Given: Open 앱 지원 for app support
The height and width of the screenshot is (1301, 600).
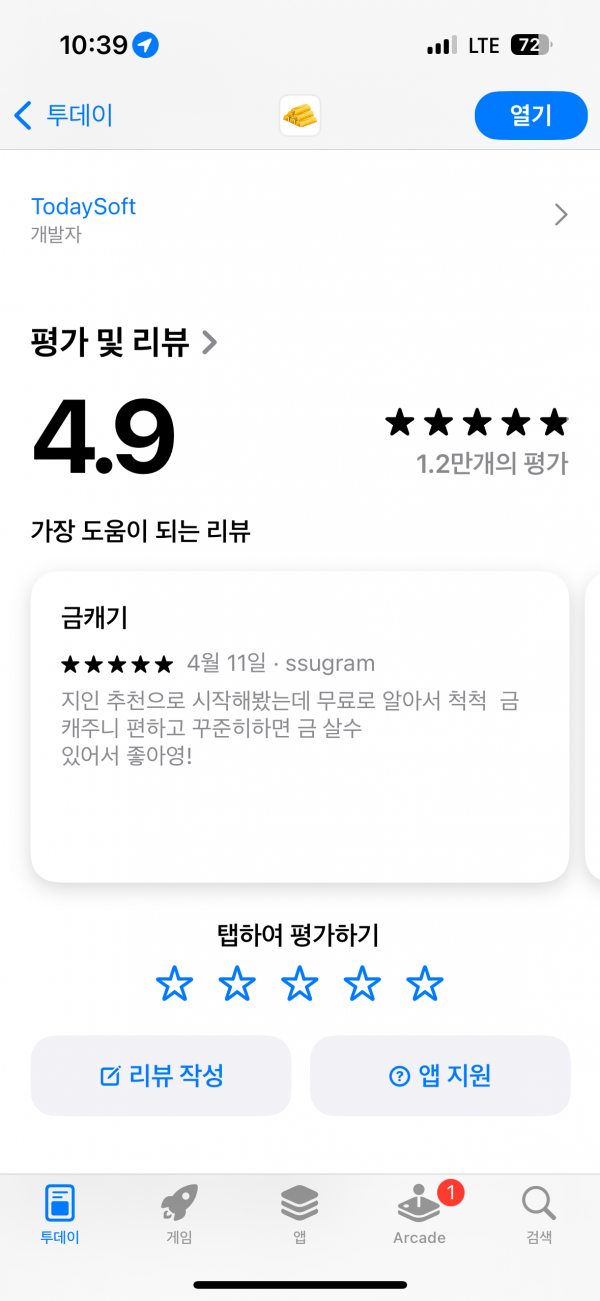Looking at the screenshot, I should (440, 1076).
